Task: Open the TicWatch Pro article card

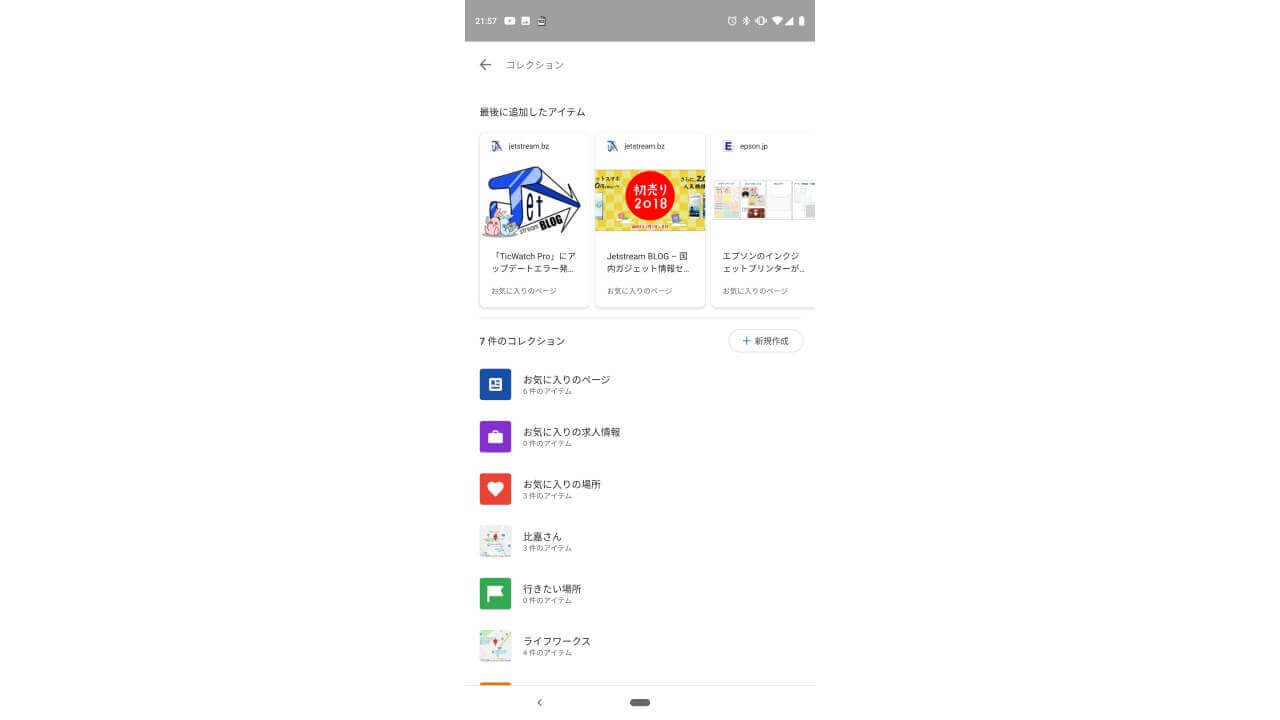Action: point(535,220)
